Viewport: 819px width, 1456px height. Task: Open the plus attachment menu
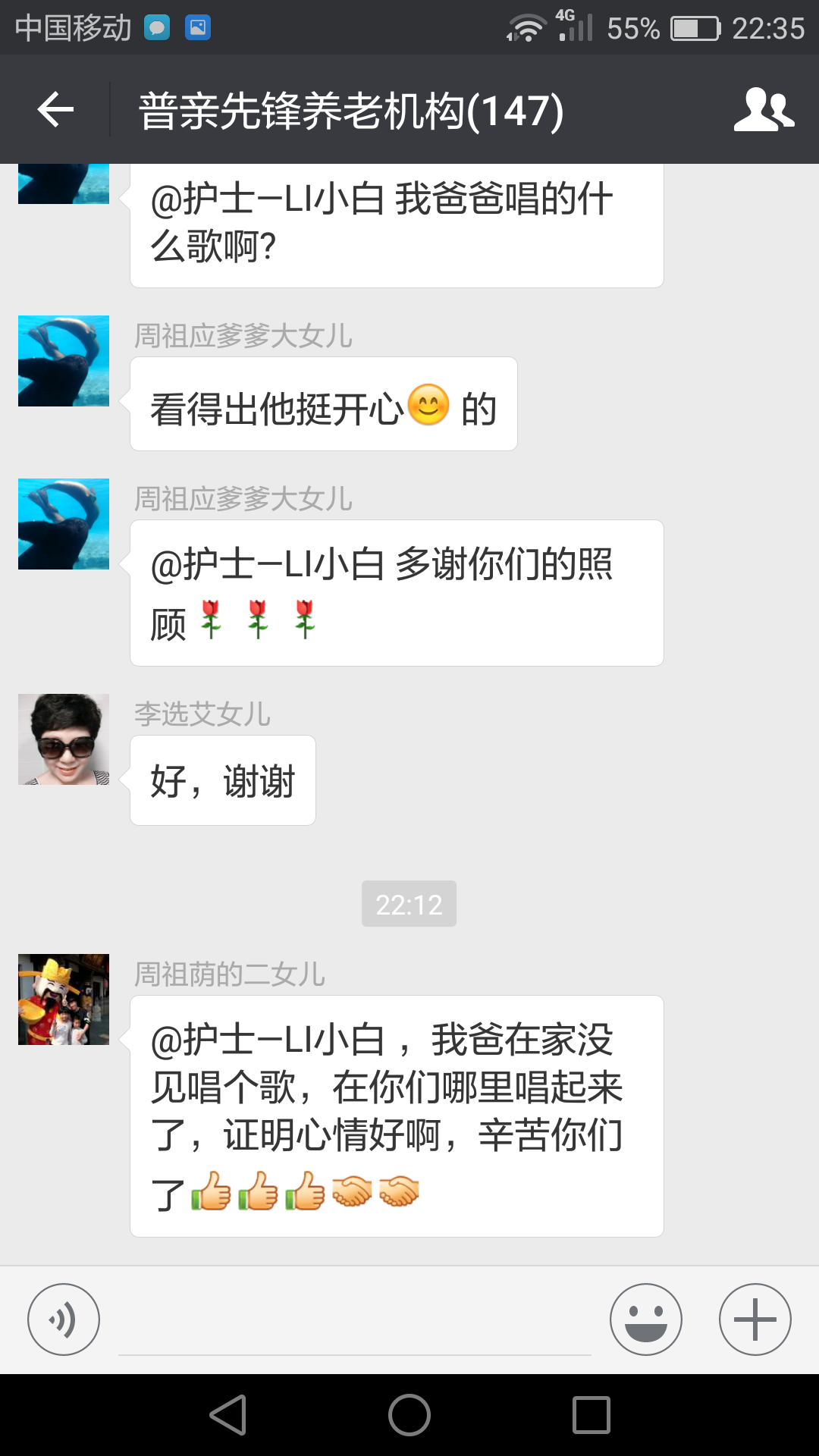pos(755,1319)
